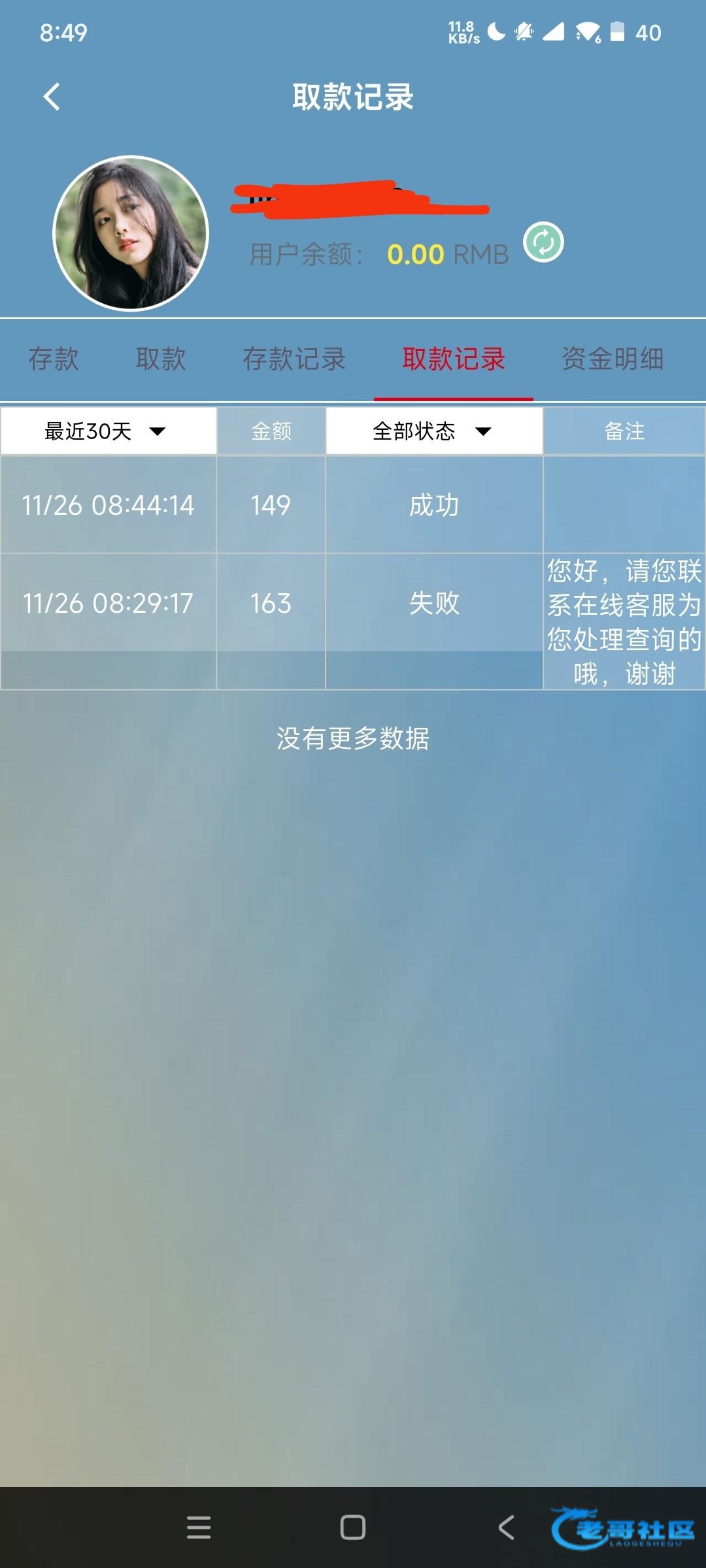Open the system recent apps menu
Image resolution: width=706 pixels, height=1568 pixels.
tap(199, 1527)
